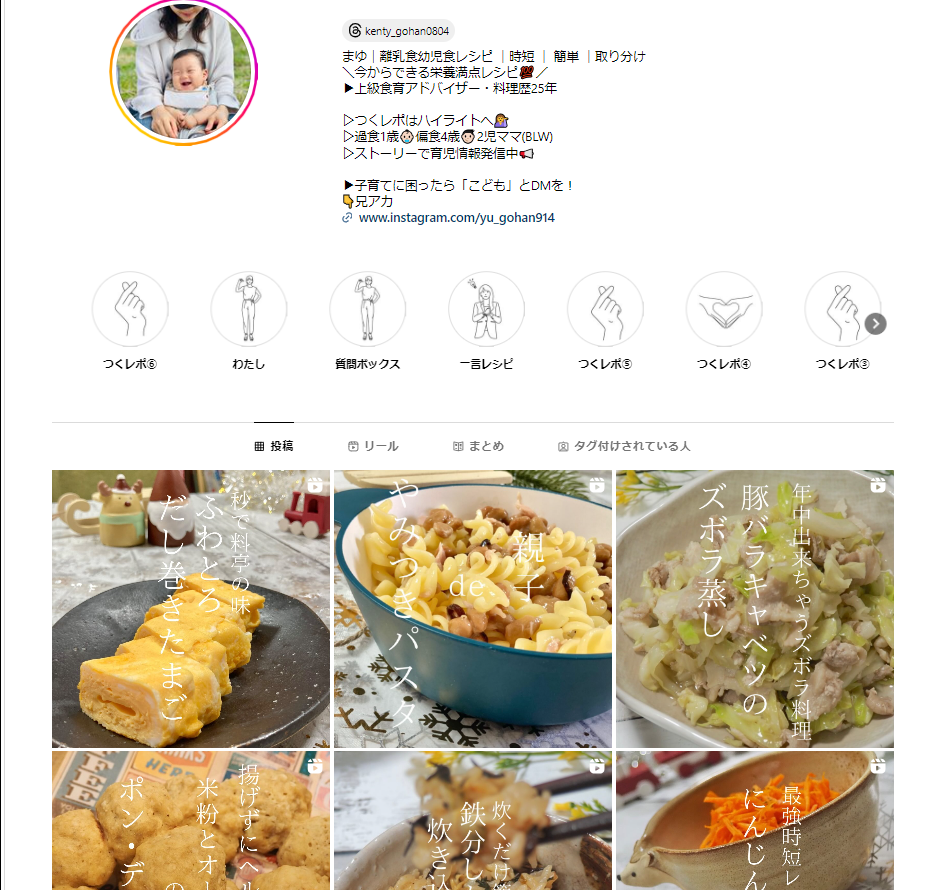This screenshot has width=938, height=890.
Task: Switch to the まとめ tab
Action: click(x=478, y=446)
